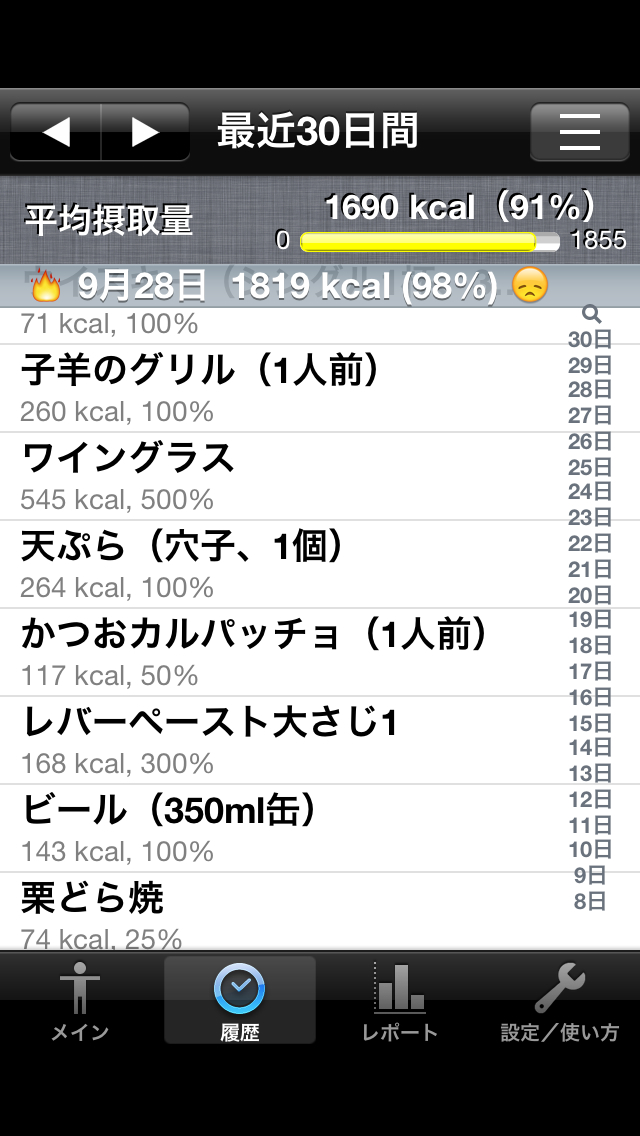This screenshot has width=640, height=1136.
Task: Select the レバーペースト大さじ1 entry
Action: coord(280,740)
